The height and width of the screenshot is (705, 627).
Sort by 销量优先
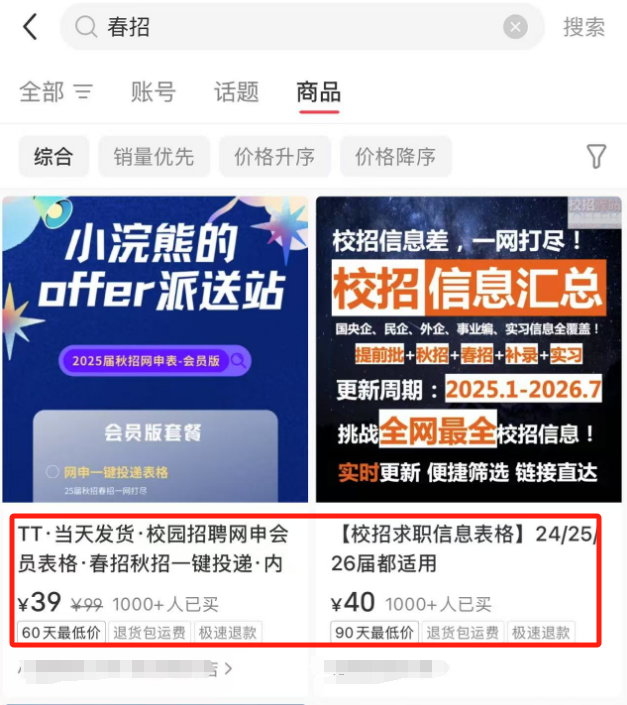pyautogui.click(x=153, y=156)
